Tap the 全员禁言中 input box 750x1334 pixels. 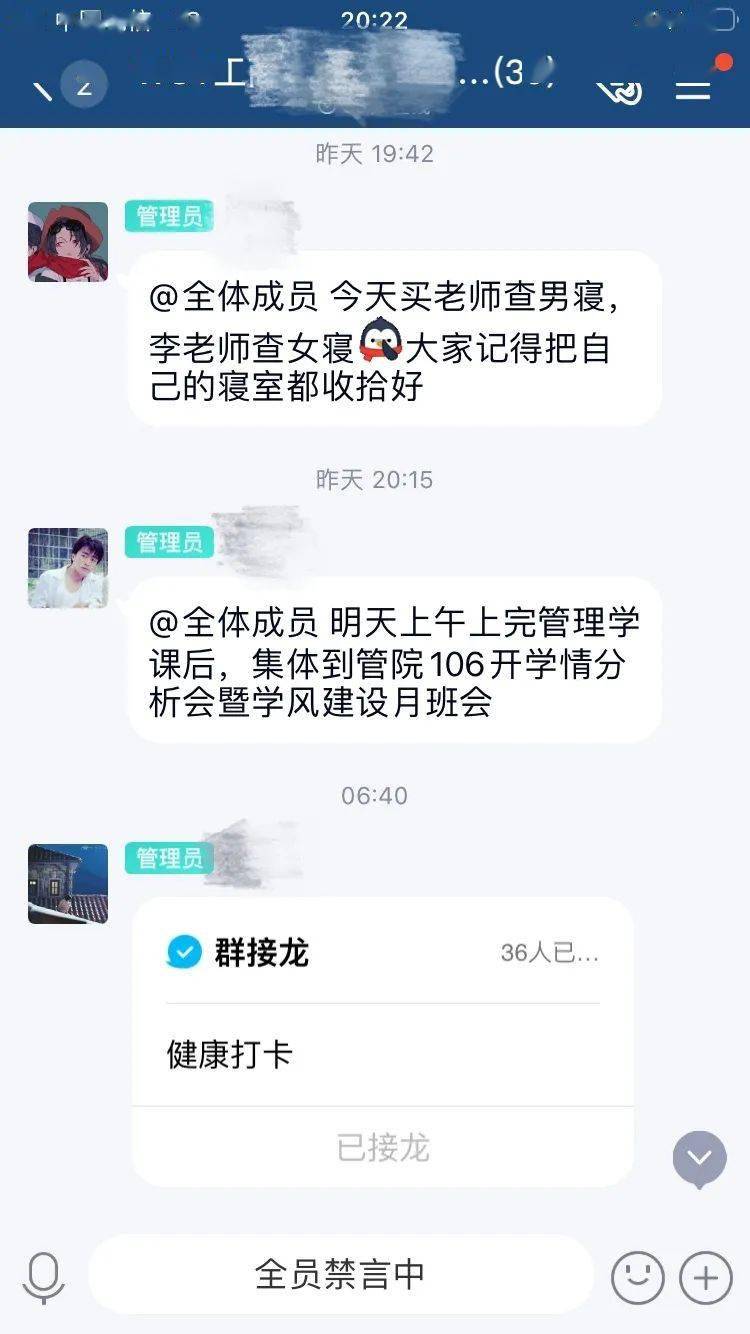click(x=341, y=1274)
